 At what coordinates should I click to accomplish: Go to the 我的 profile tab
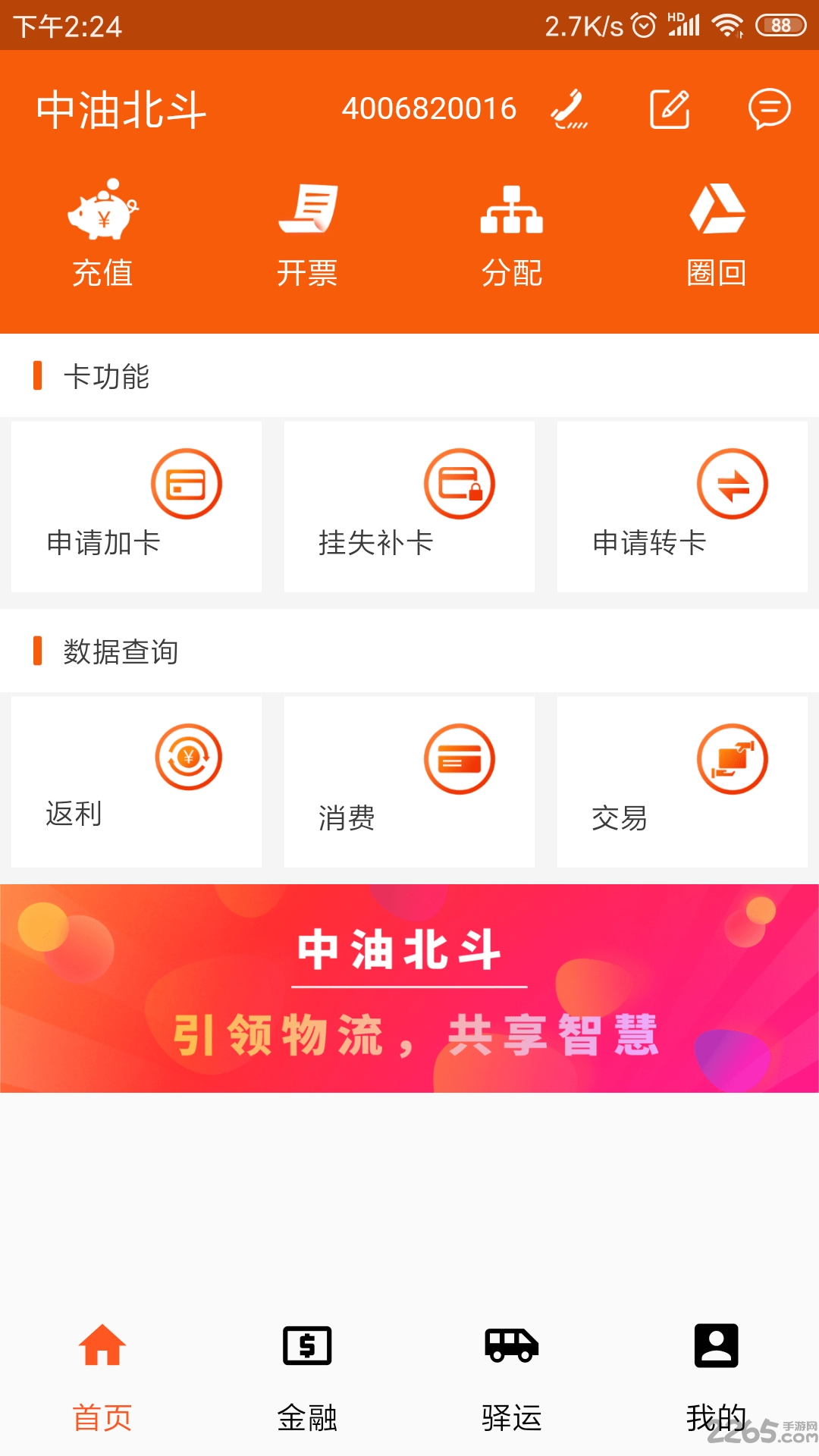[717, 1373]
